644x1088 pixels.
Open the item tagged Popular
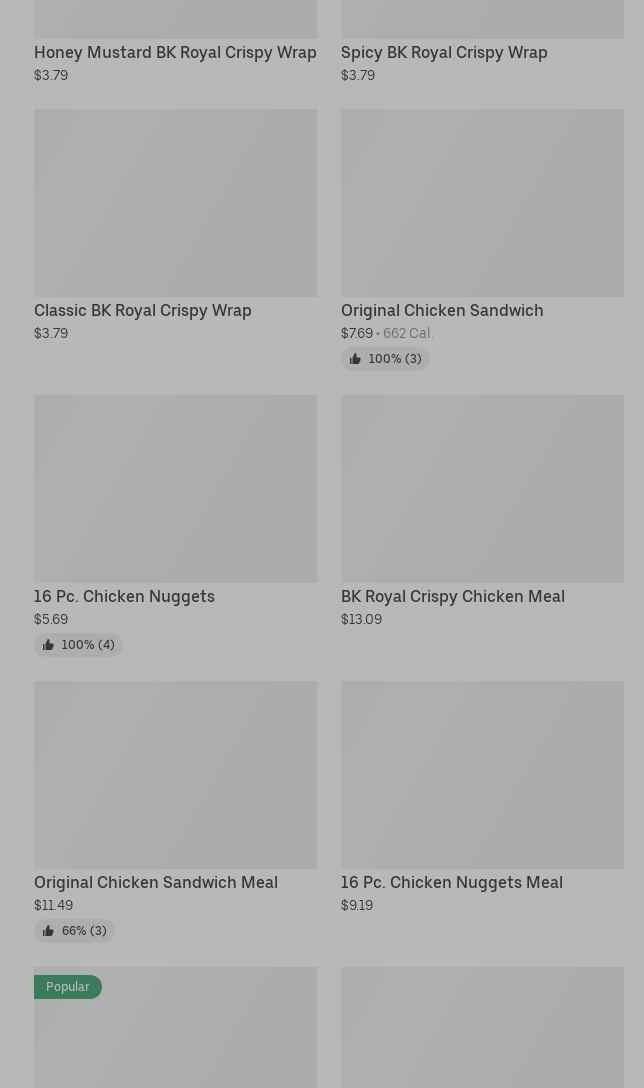pos(176,1028)
